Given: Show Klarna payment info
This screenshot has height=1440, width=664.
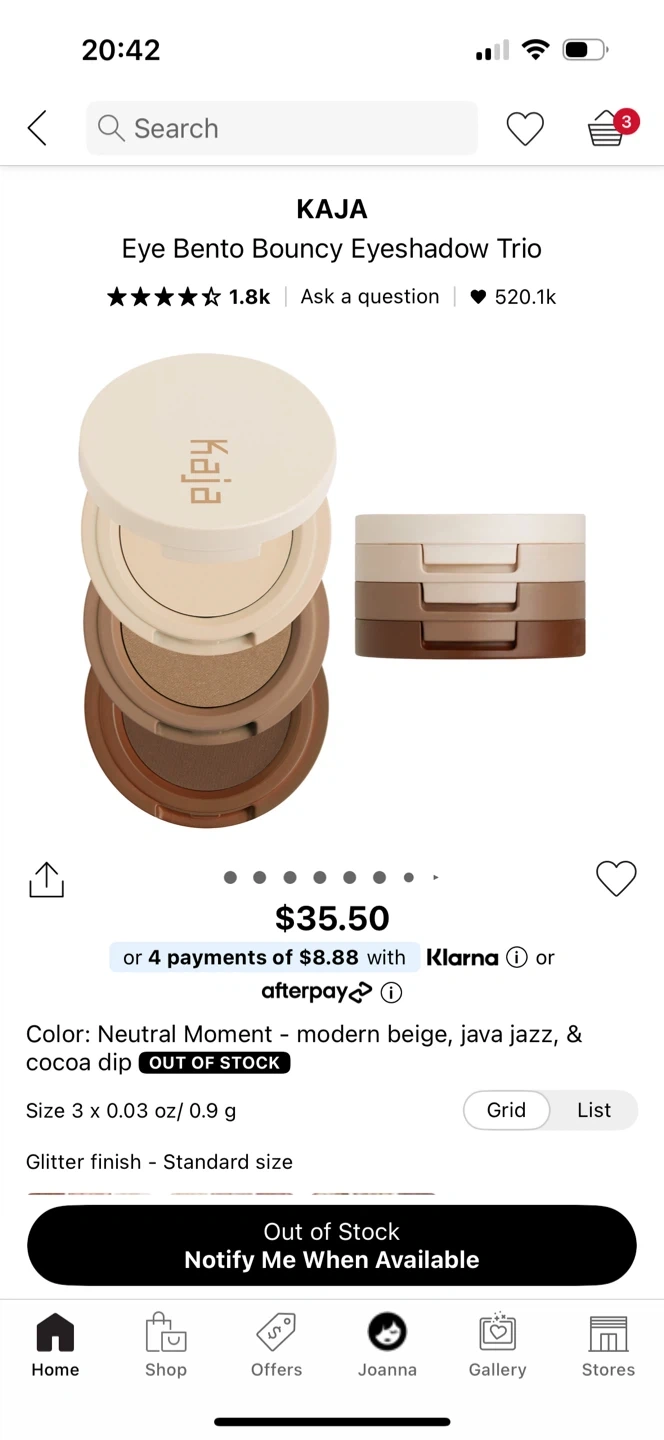Looking at the screenshot, I should (x=516, y=957).
